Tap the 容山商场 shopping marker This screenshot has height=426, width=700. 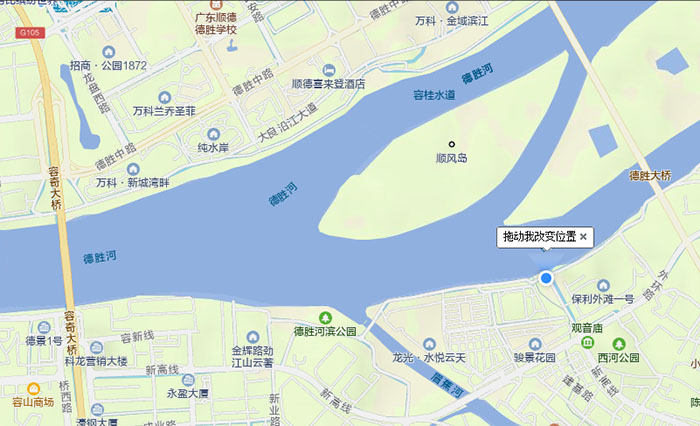click(x=33, y=388)
